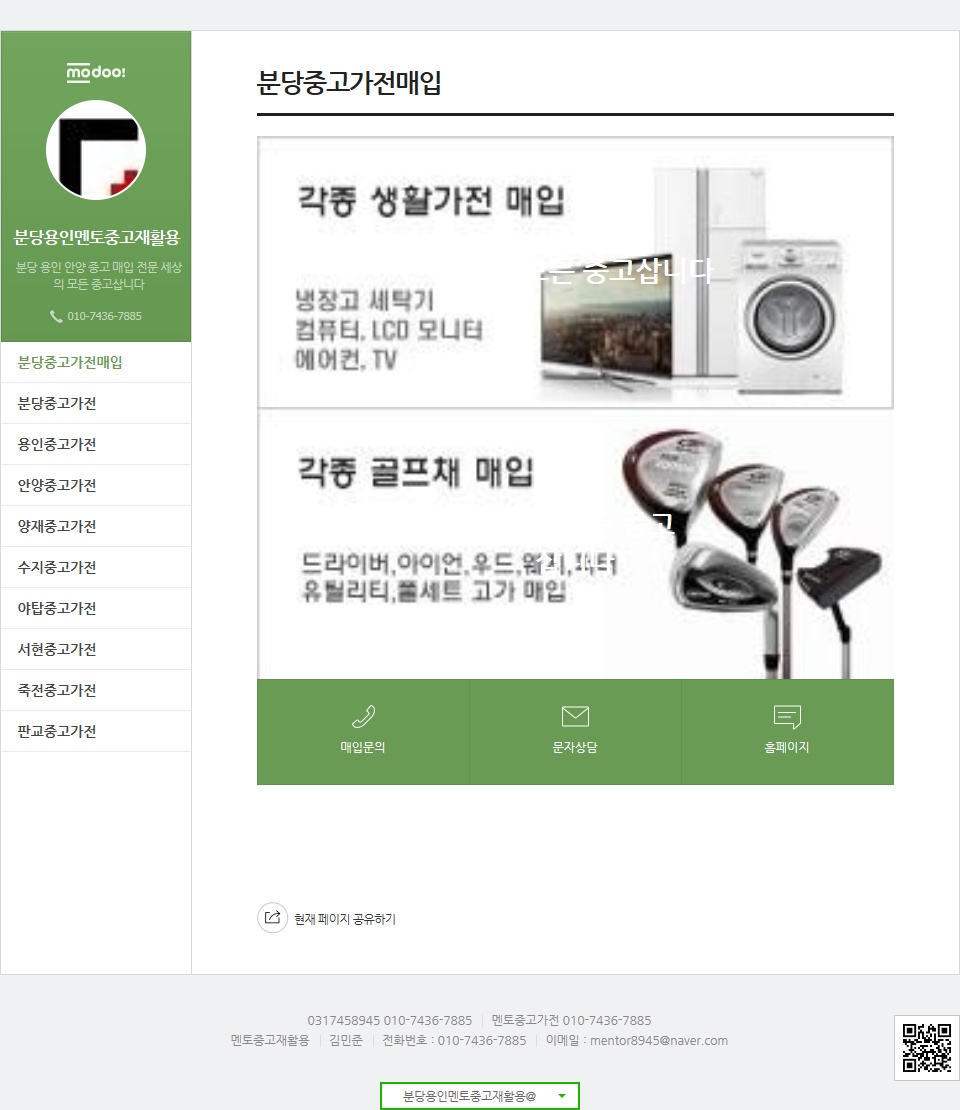Open the 홈페이지 button
The height and width of the screenshot is (1110, 960).
pyautogui.click(x=787, y=731)
